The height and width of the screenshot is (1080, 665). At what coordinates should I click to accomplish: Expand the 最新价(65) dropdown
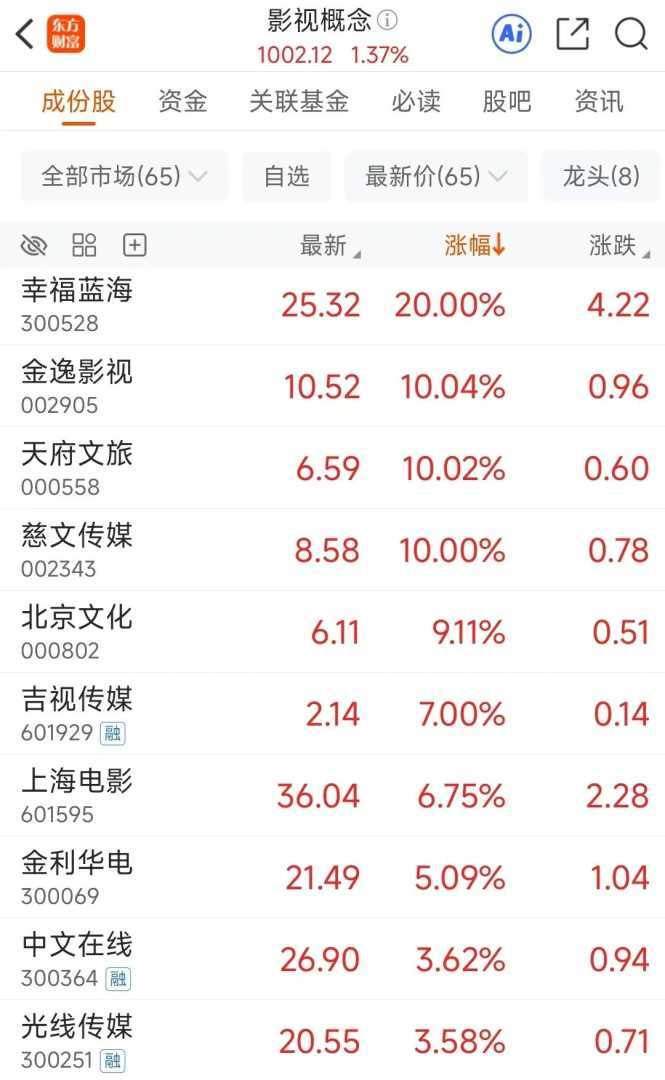[437, 177]
